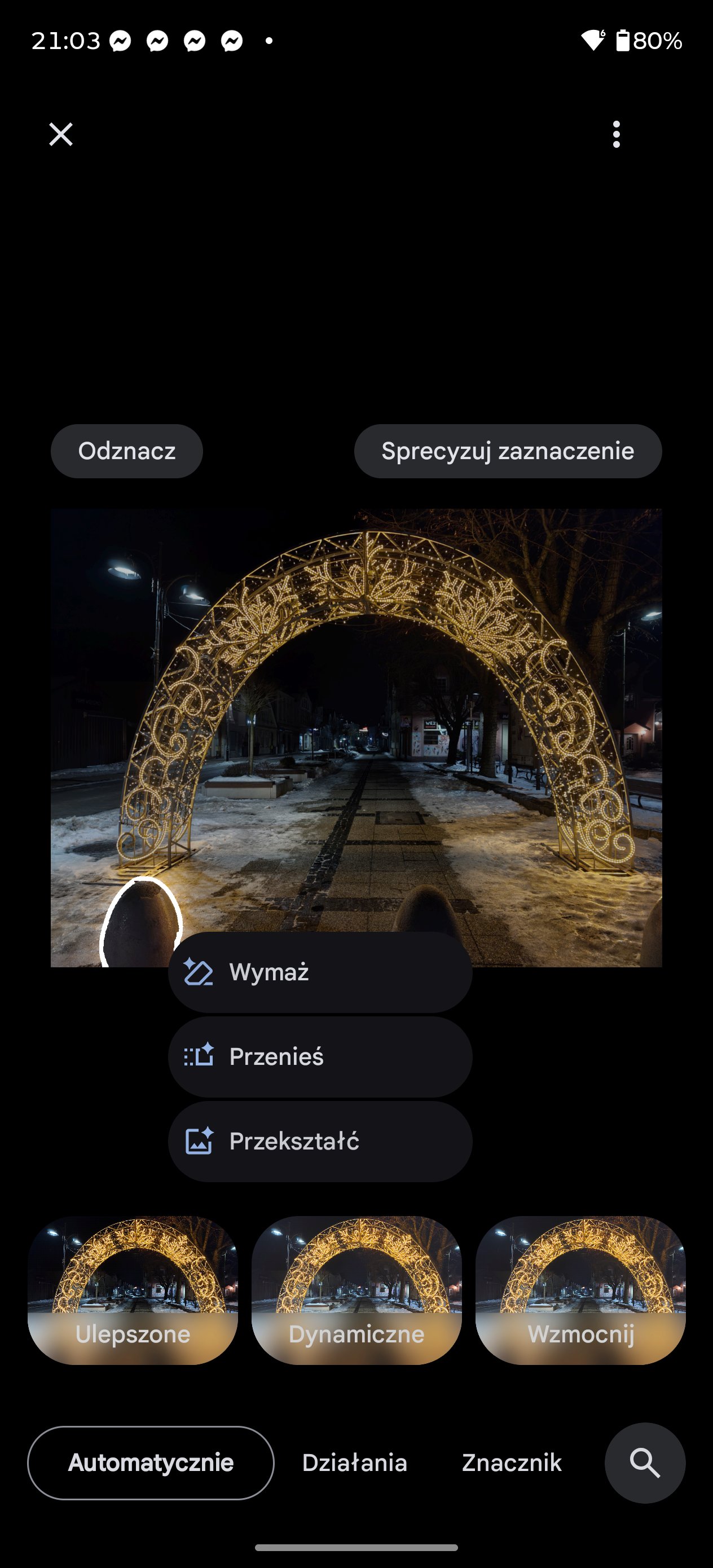The width and height of the screenshot is (713, 1568).
Task: Apply the Ulepszone preset
Action: pos(133,1290)
